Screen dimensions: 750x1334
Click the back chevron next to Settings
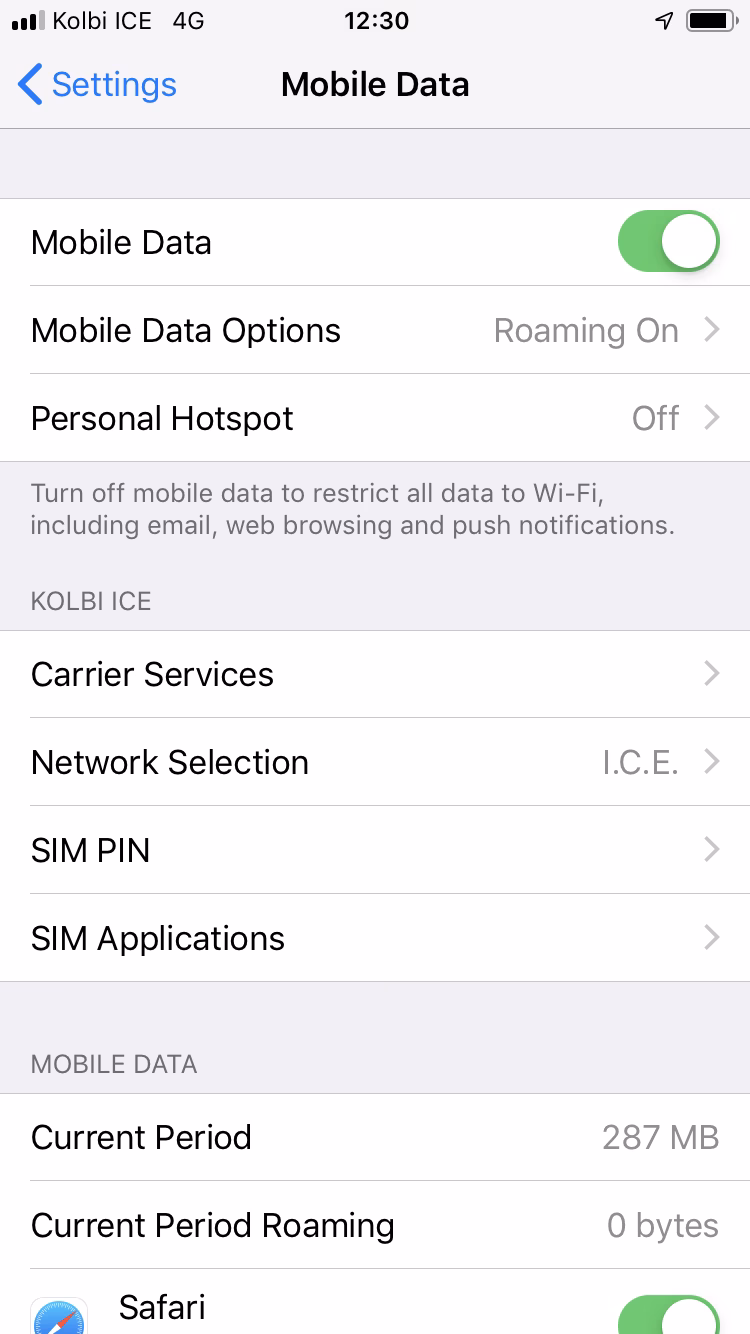coord(30,85)
